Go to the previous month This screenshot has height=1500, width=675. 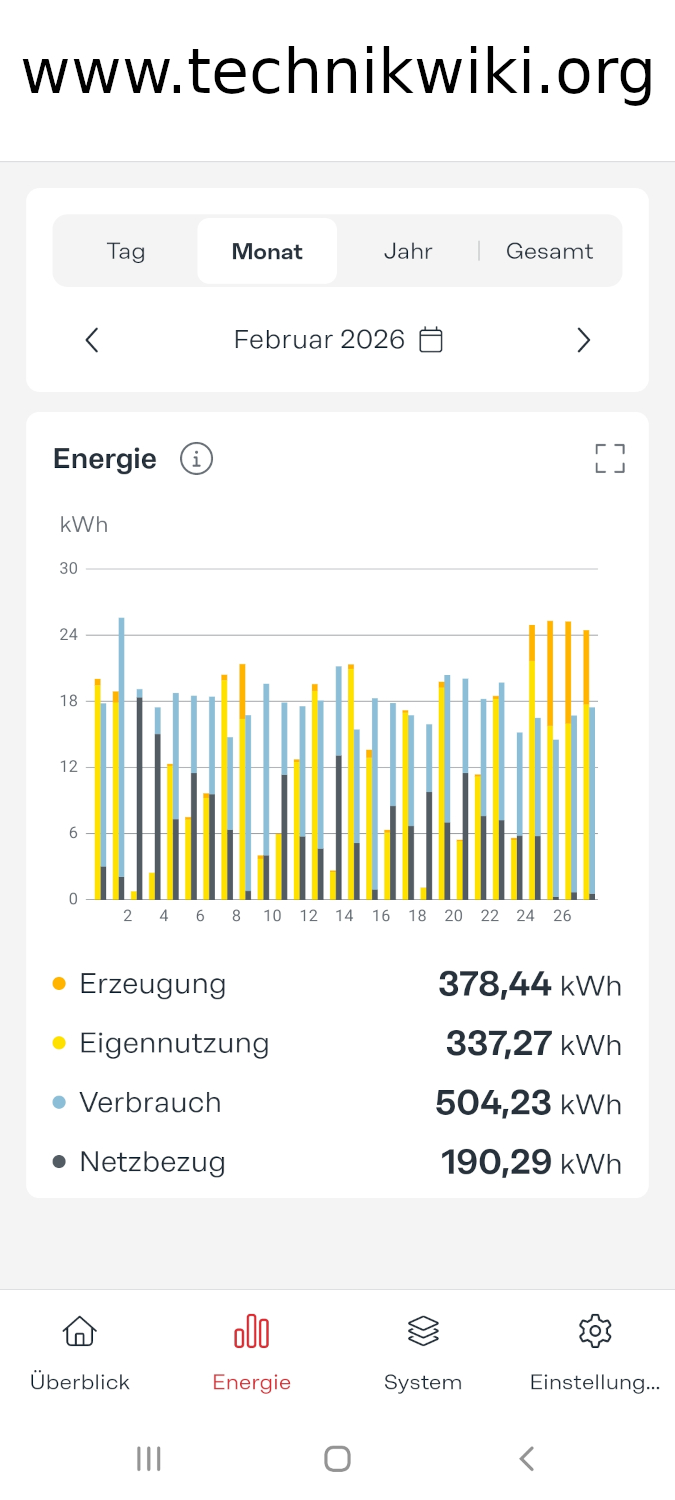92,340
